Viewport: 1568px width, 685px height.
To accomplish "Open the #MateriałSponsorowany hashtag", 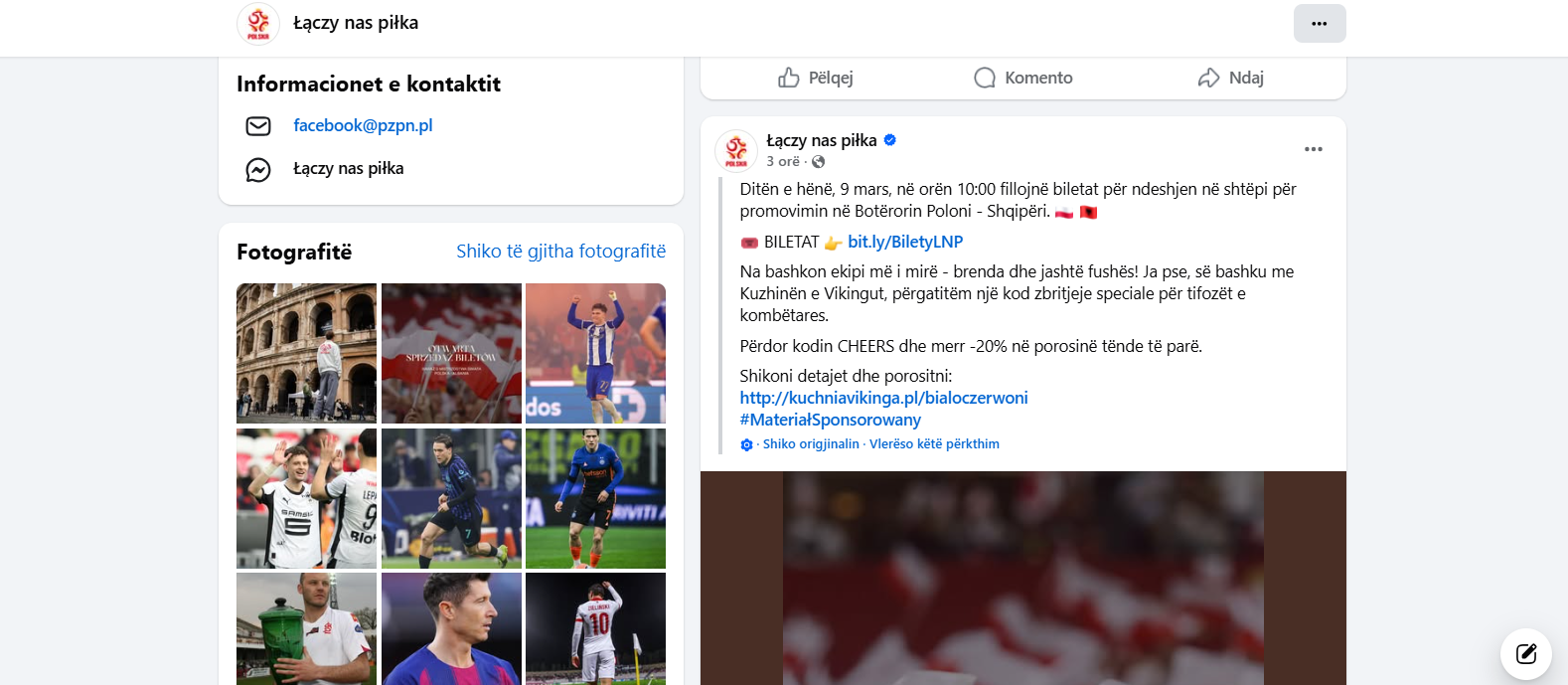I will (x=830, y=420).
